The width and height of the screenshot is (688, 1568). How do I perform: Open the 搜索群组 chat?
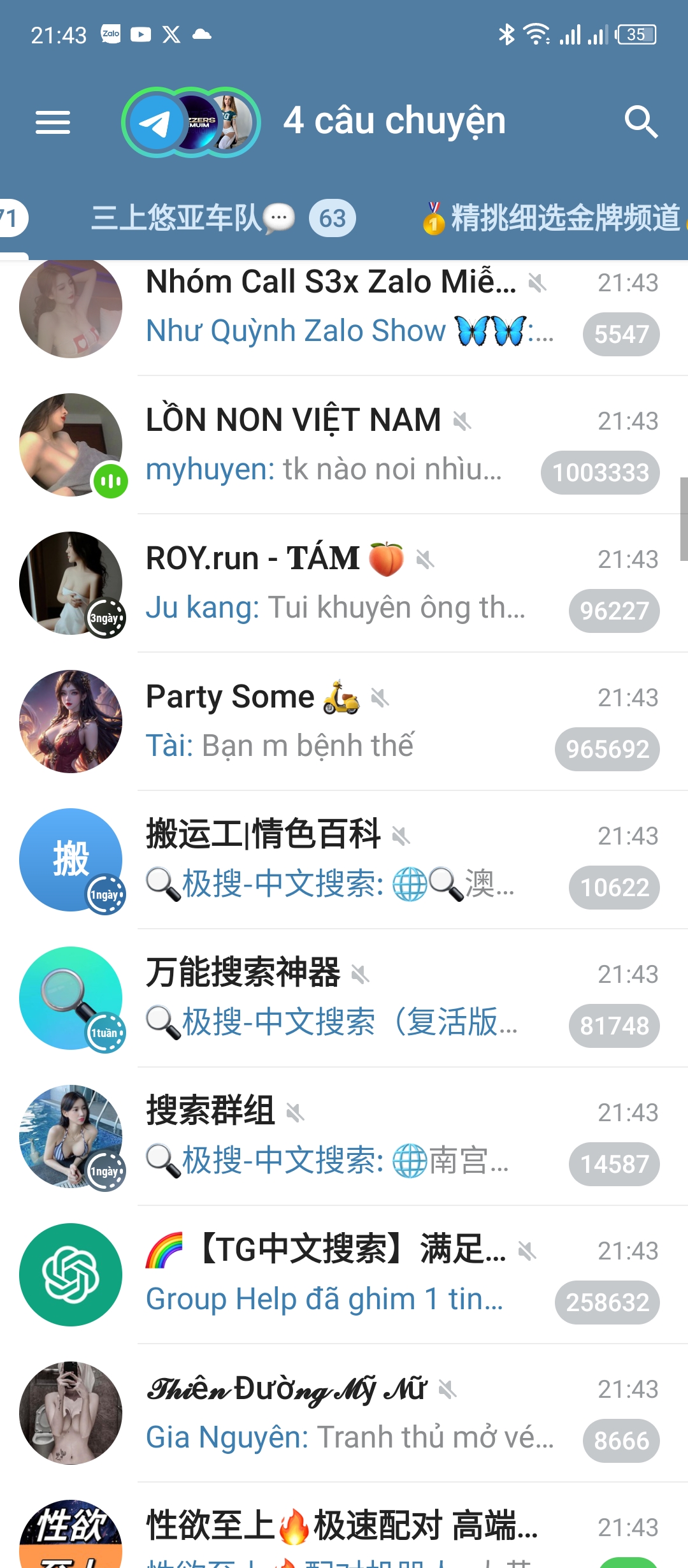coord(382,1136)
